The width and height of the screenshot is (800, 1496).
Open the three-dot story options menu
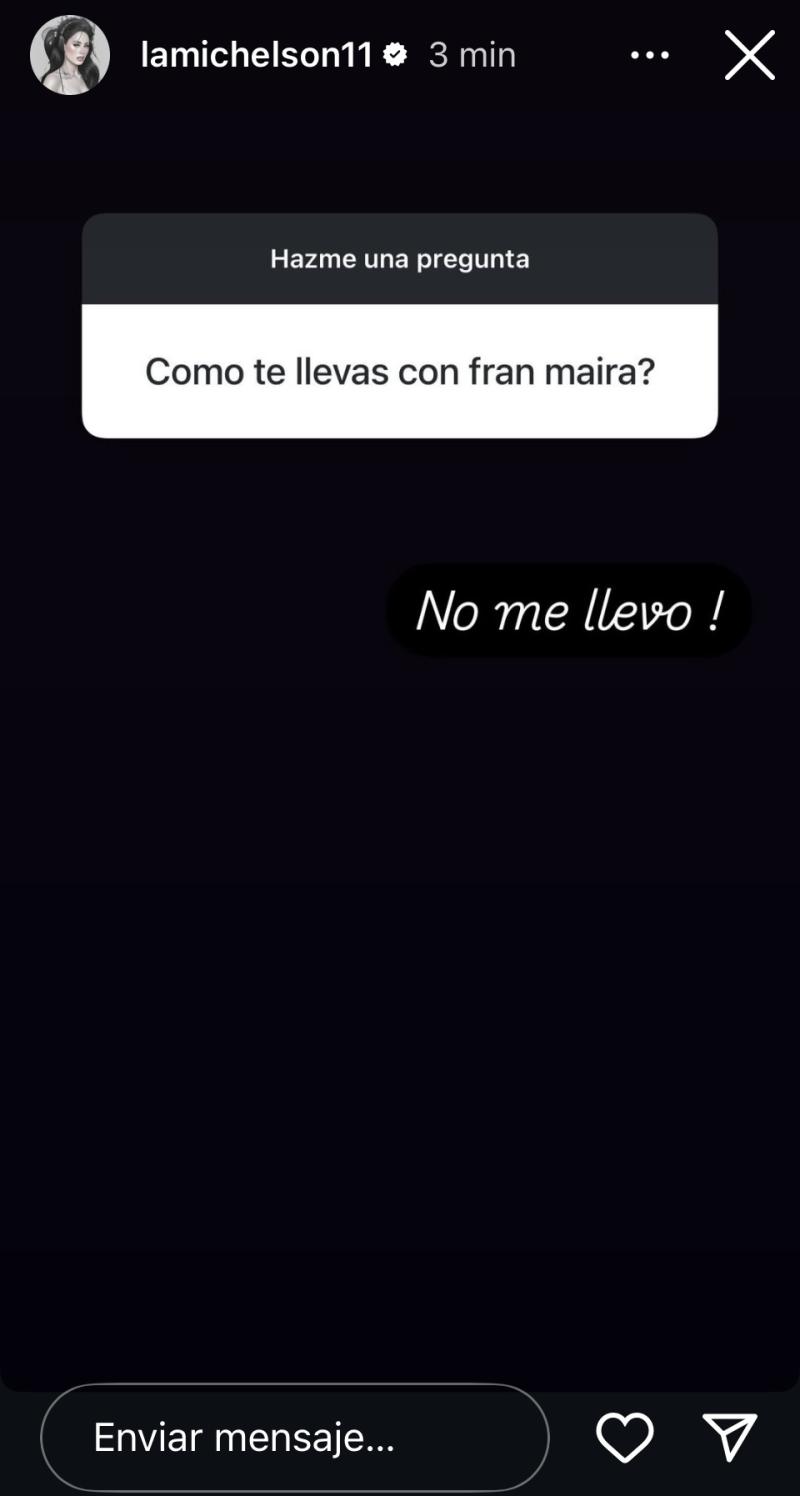pos(649,55)
